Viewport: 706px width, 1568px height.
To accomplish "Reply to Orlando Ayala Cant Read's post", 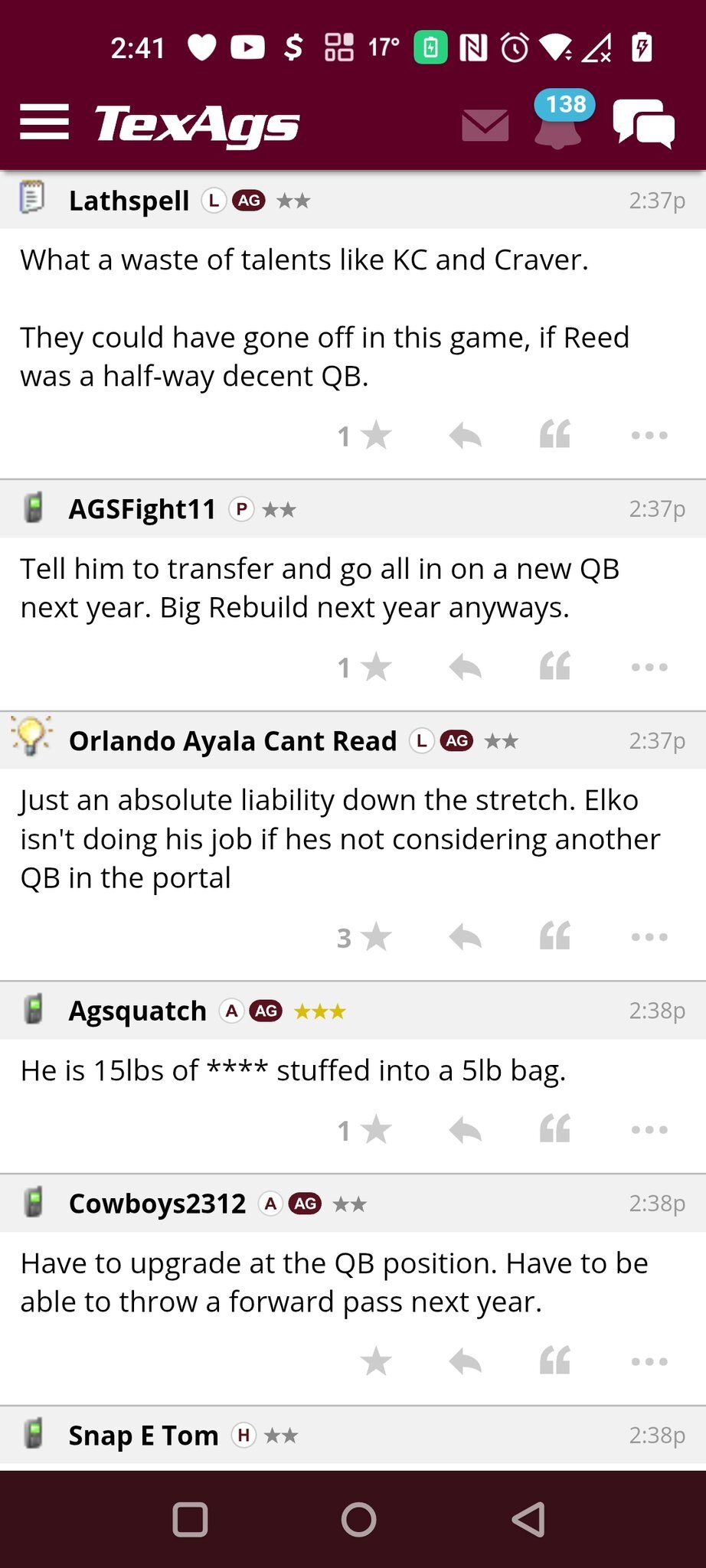I will pyautogui.click(x=465, y=937).
